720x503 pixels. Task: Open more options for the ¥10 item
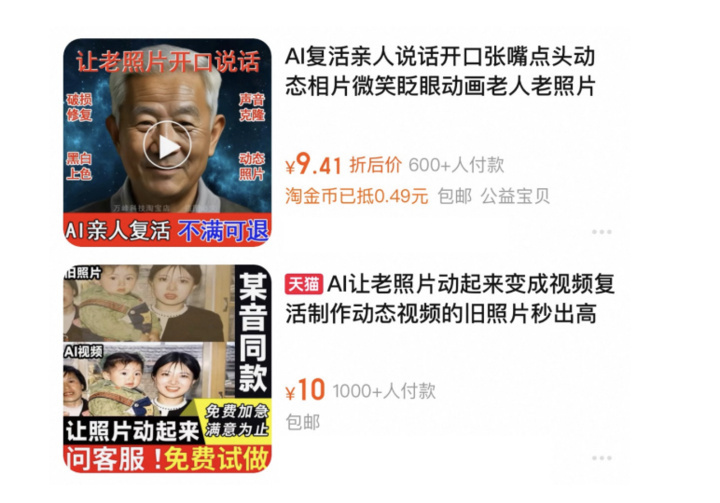pos(600,457)
